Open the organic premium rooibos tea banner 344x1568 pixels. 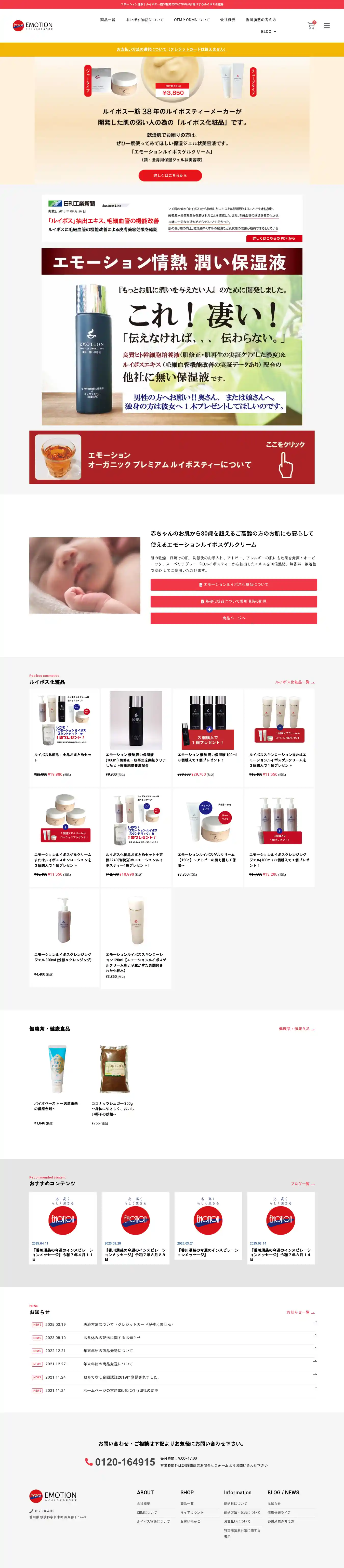point(172,457)
